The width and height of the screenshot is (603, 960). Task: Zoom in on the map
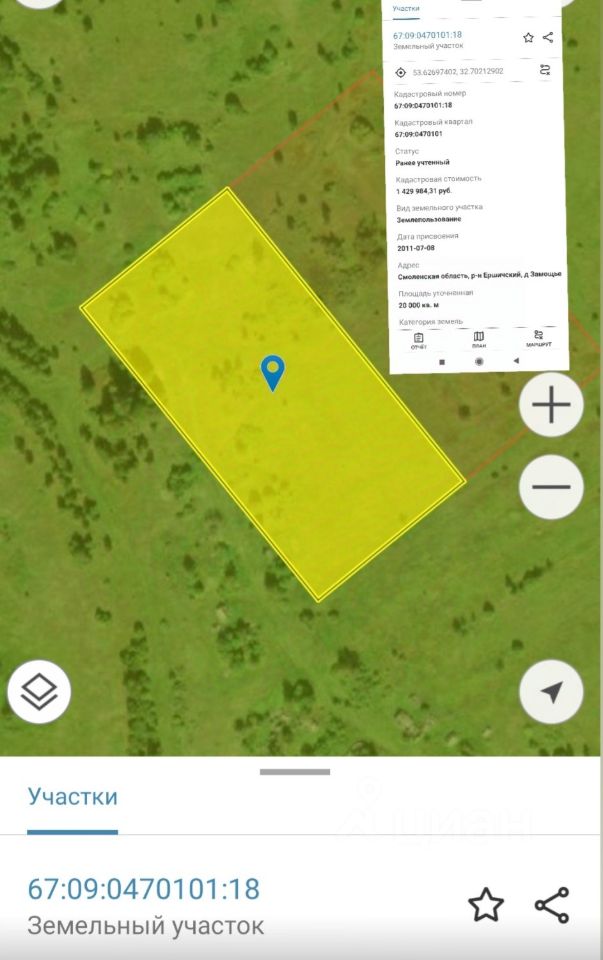point(551,406)
